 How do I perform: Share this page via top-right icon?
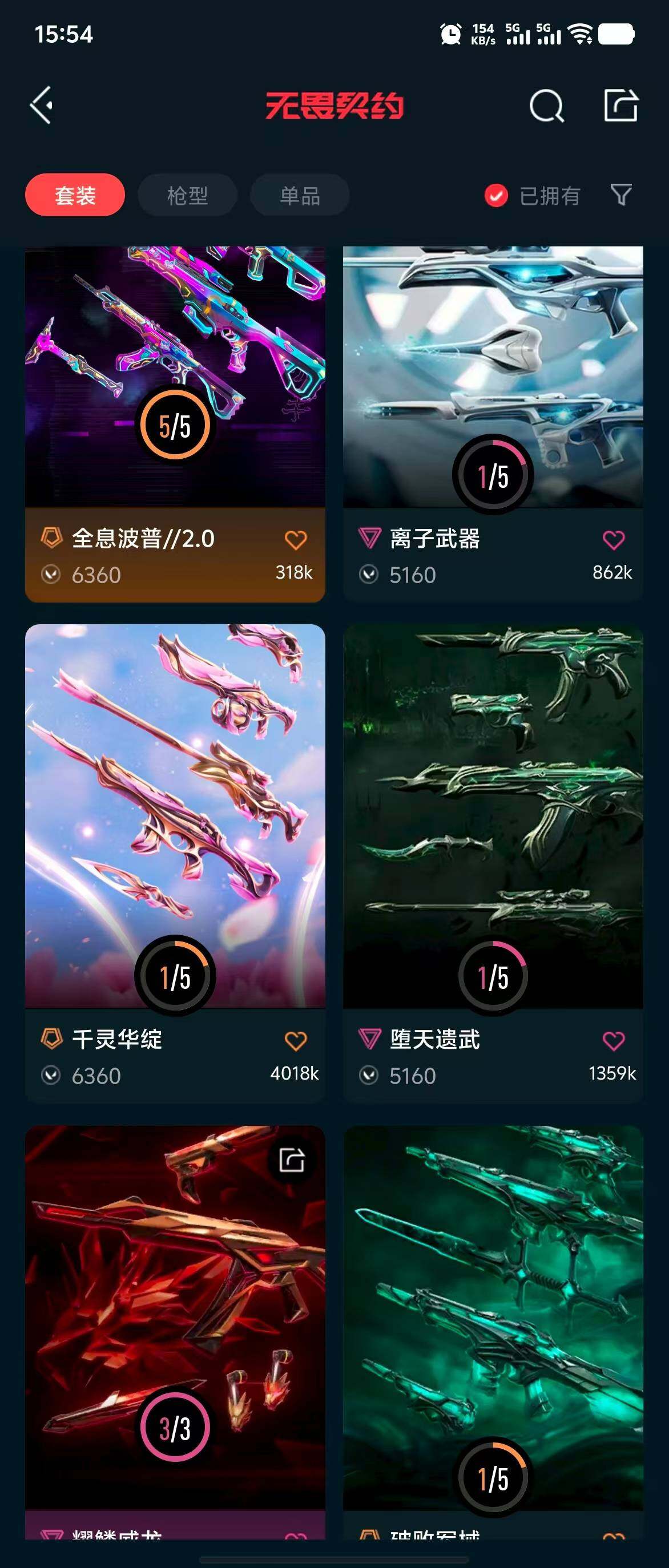coord(620,106)
